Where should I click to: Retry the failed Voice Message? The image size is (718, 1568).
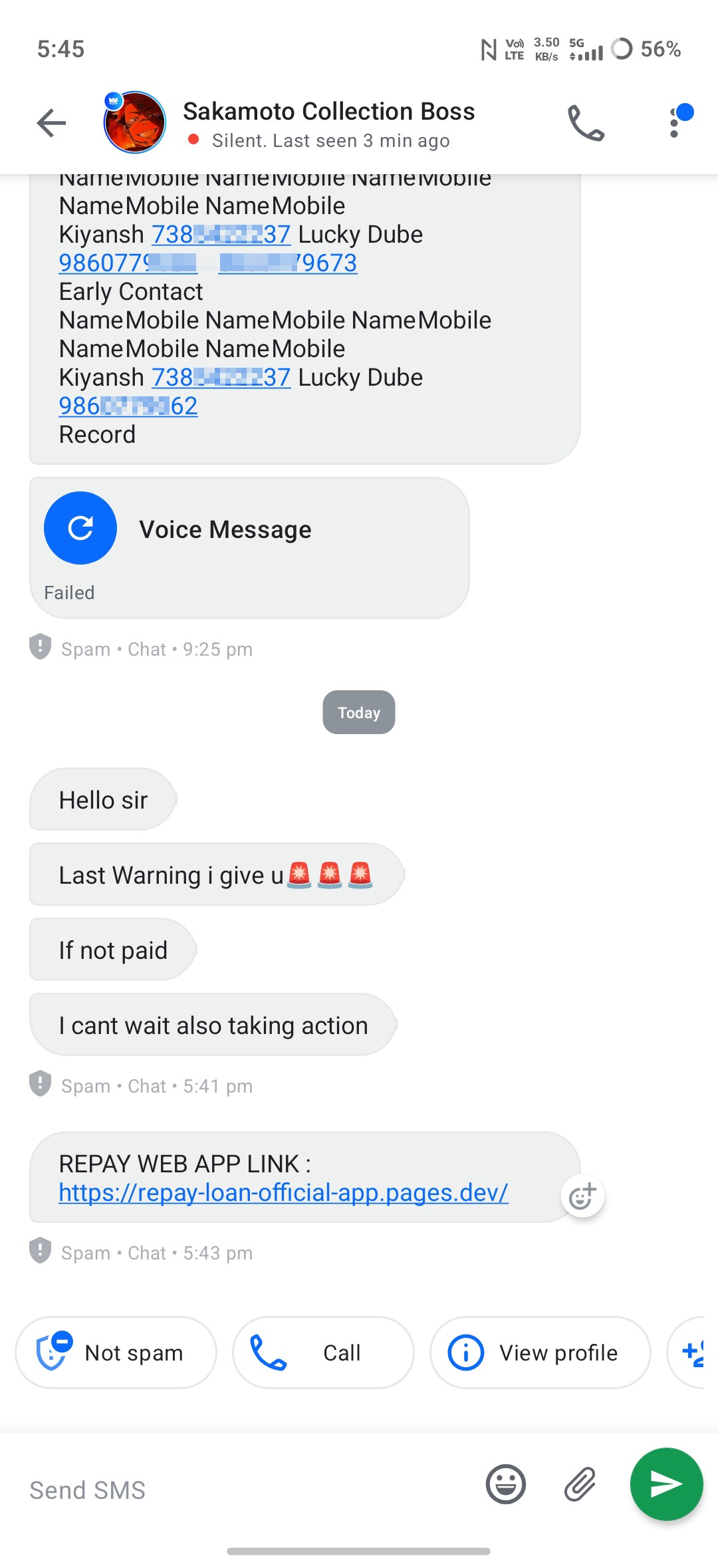point(80,528)
